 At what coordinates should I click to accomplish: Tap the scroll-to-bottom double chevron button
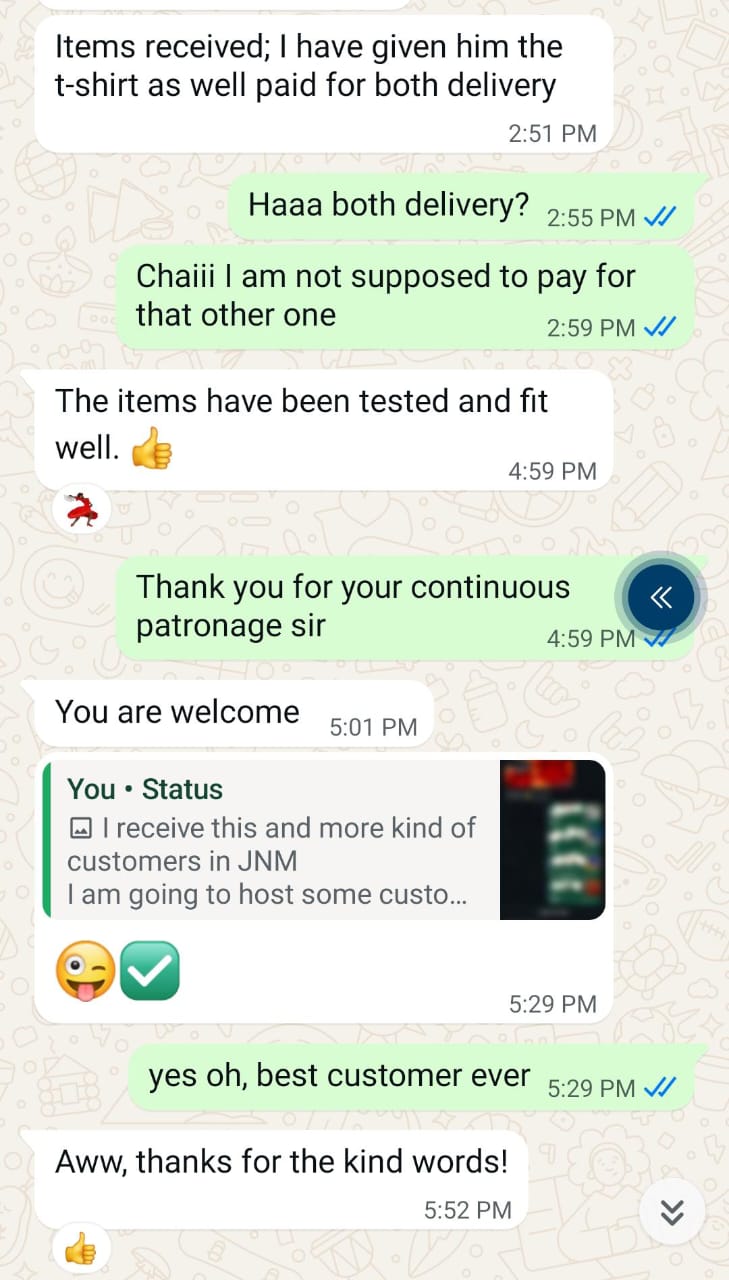point(672,1213)
